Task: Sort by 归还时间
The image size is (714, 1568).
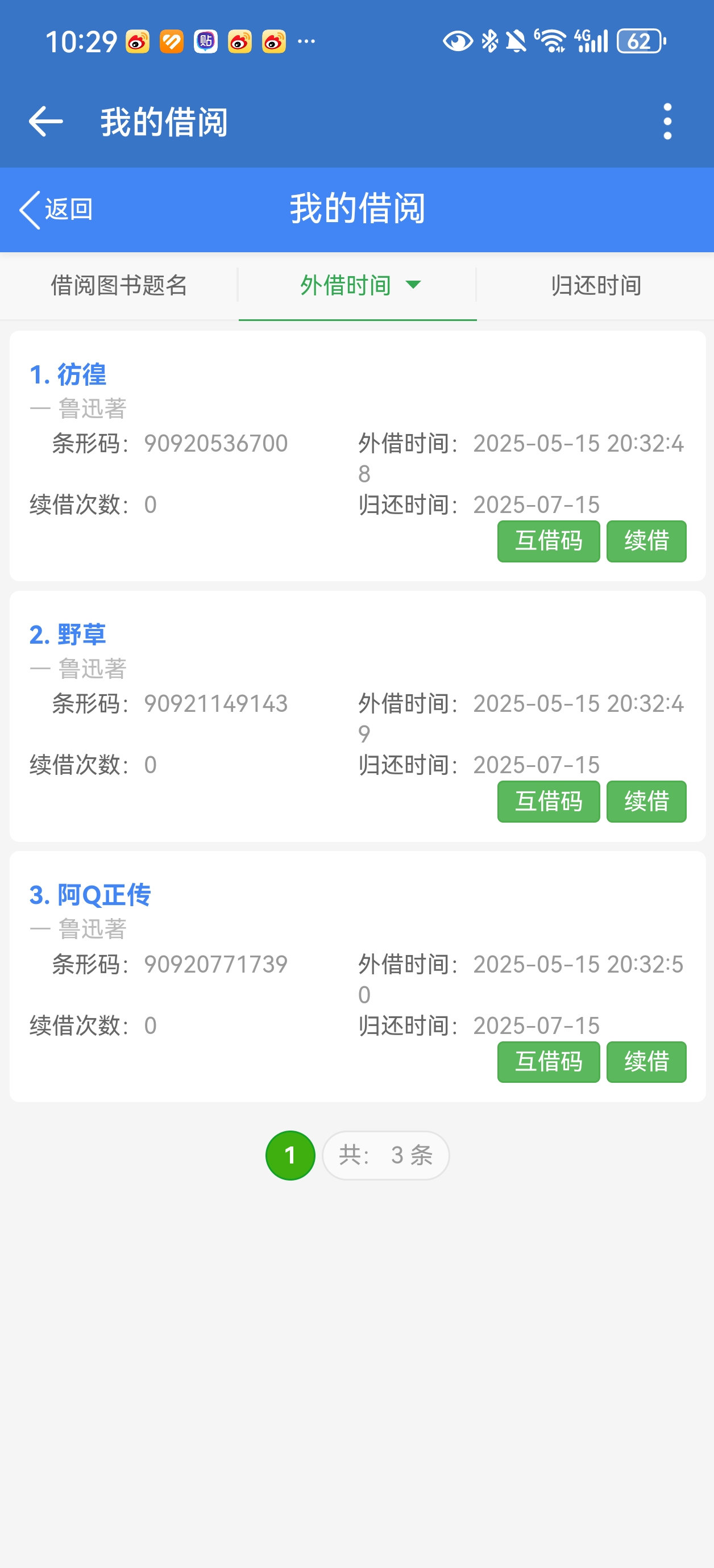Action: (595, 285)
